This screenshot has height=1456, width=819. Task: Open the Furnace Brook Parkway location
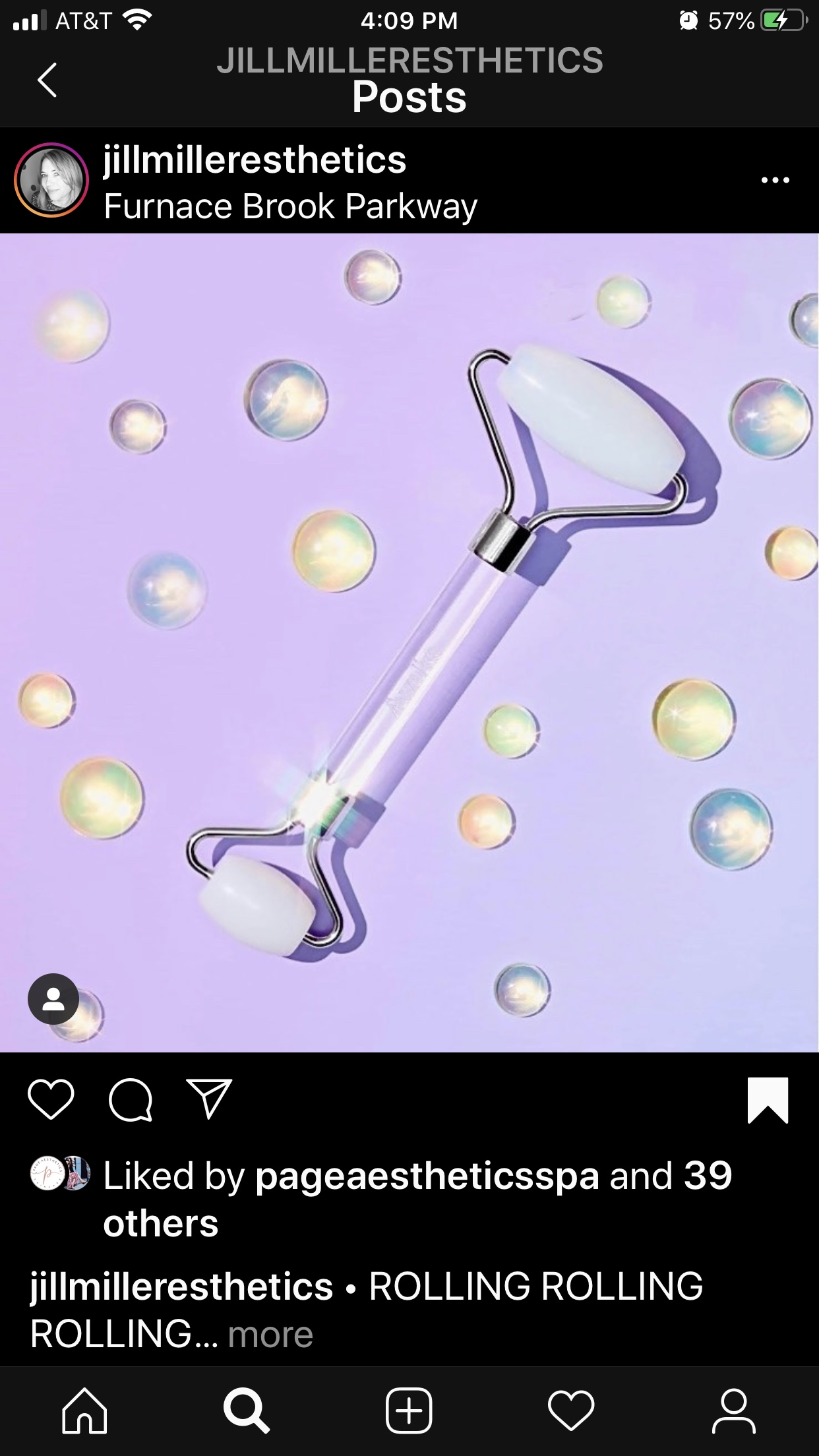pyautogui.click(x=290, y=206)
